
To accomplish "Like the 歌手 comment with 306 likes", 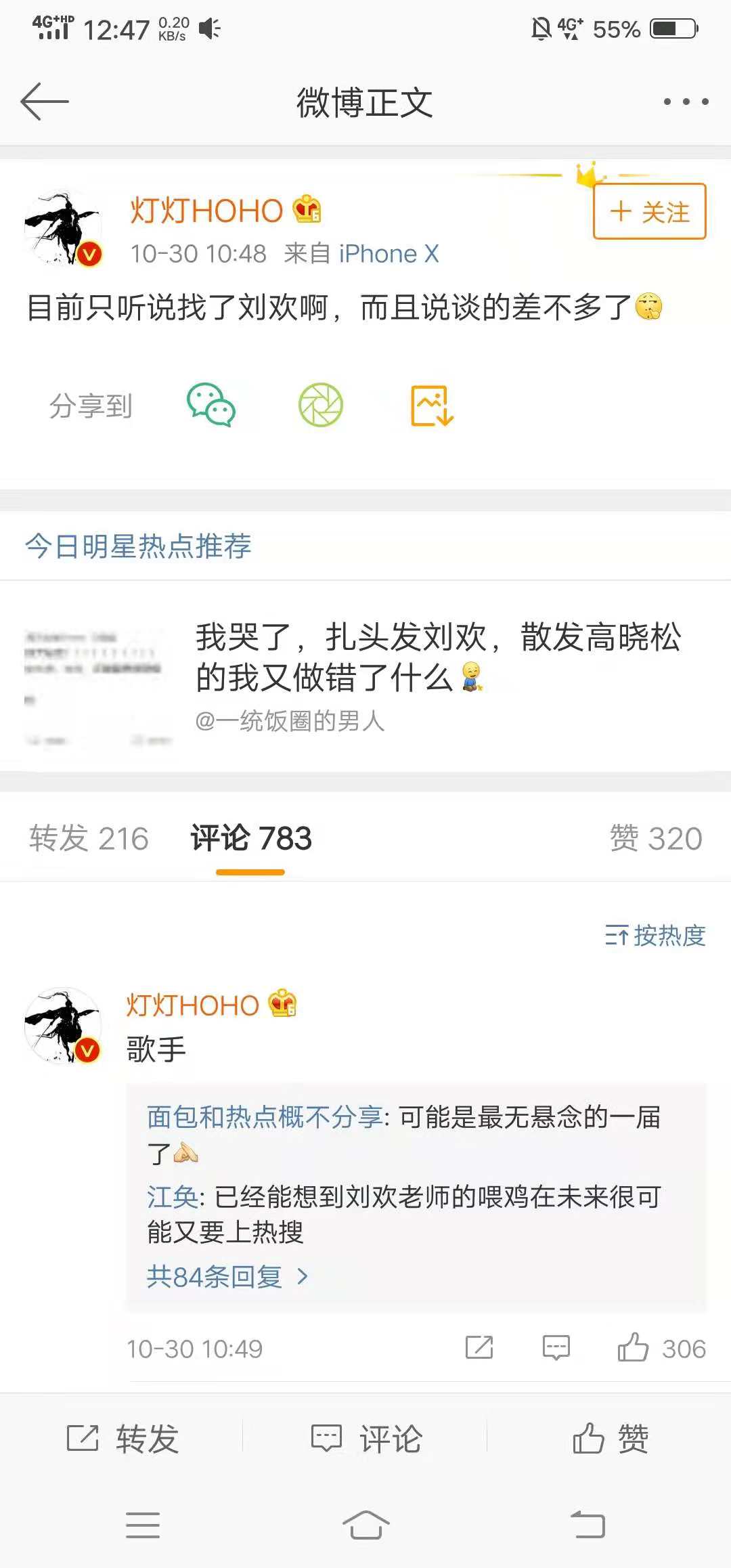I will pyautogui.click(x=634, y=1349).
